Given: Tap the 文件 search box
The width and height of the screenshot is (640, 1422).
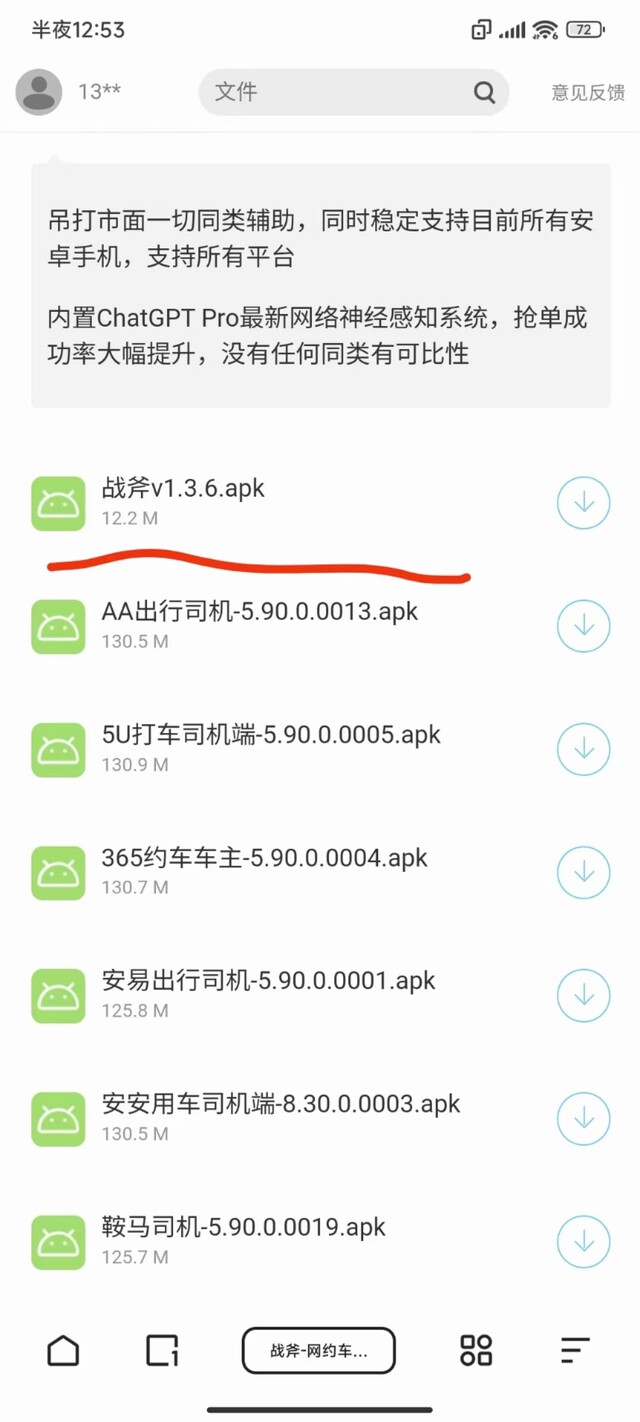Looking at the screenshot, I should pyautogui.click(x=354, y=92).
